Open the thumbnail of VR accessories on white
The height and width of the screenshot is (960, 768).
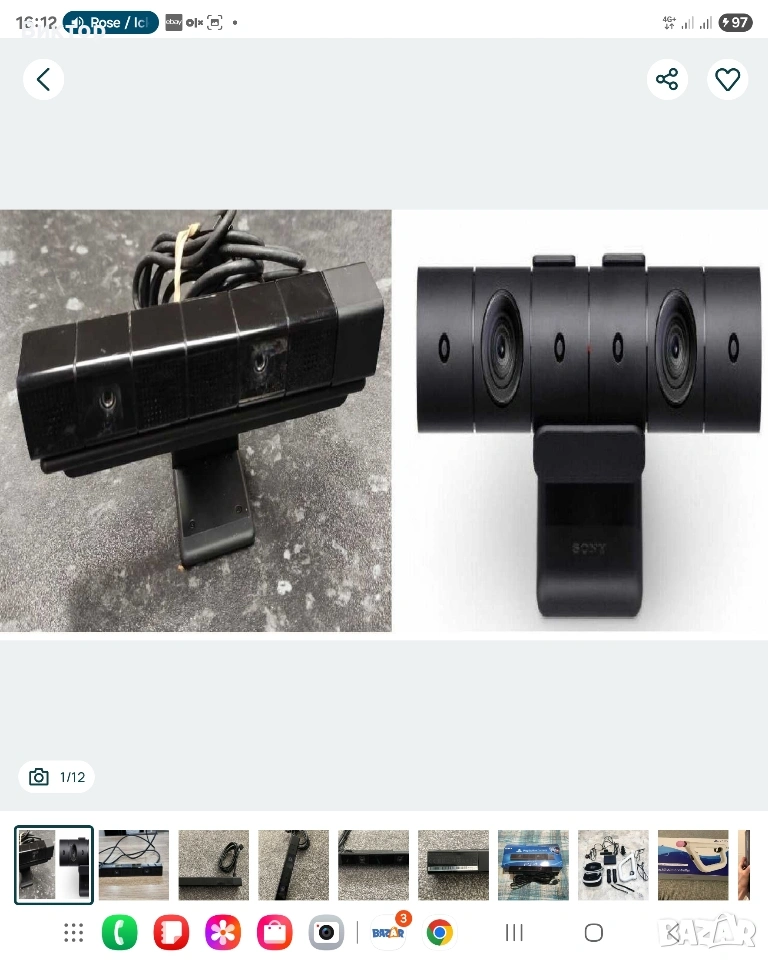(x=613, y=864)
